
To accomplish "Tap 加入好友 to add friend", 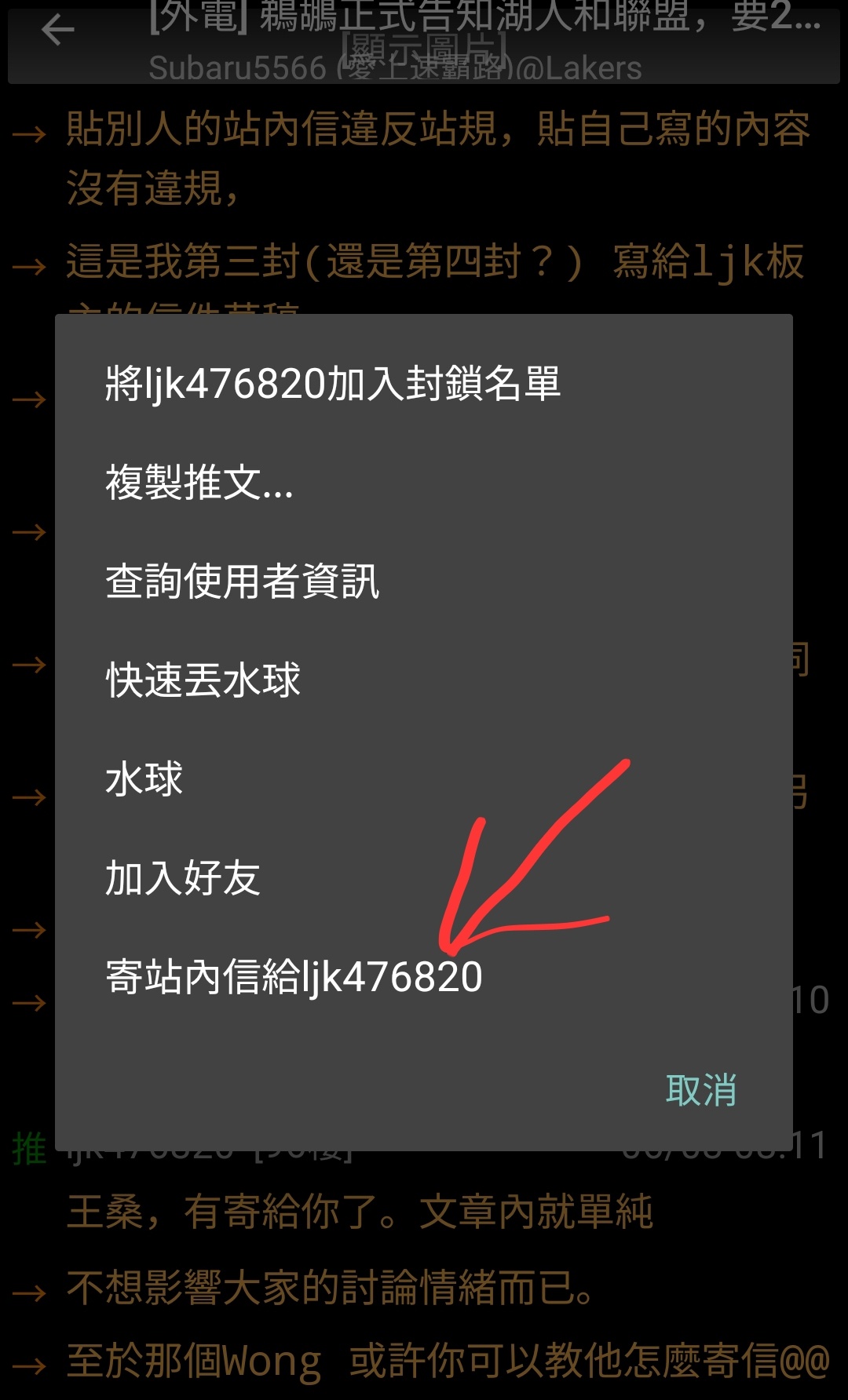I will pos(424,878).
